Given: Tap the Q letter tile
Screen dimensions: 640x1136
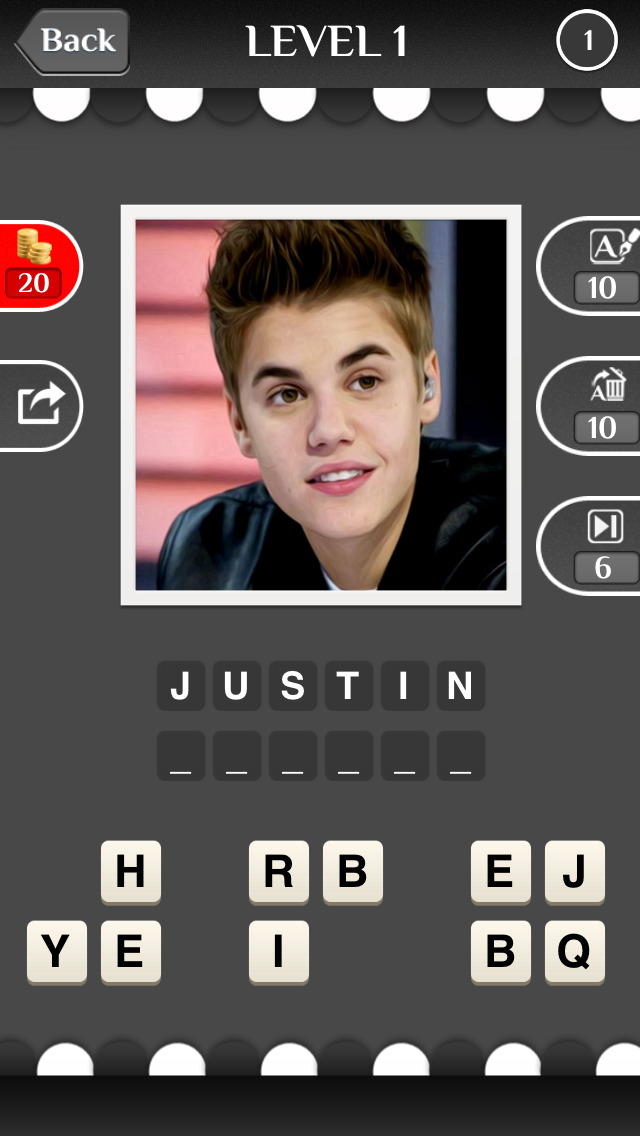Looking at the screenshot, I should [575, 953].
